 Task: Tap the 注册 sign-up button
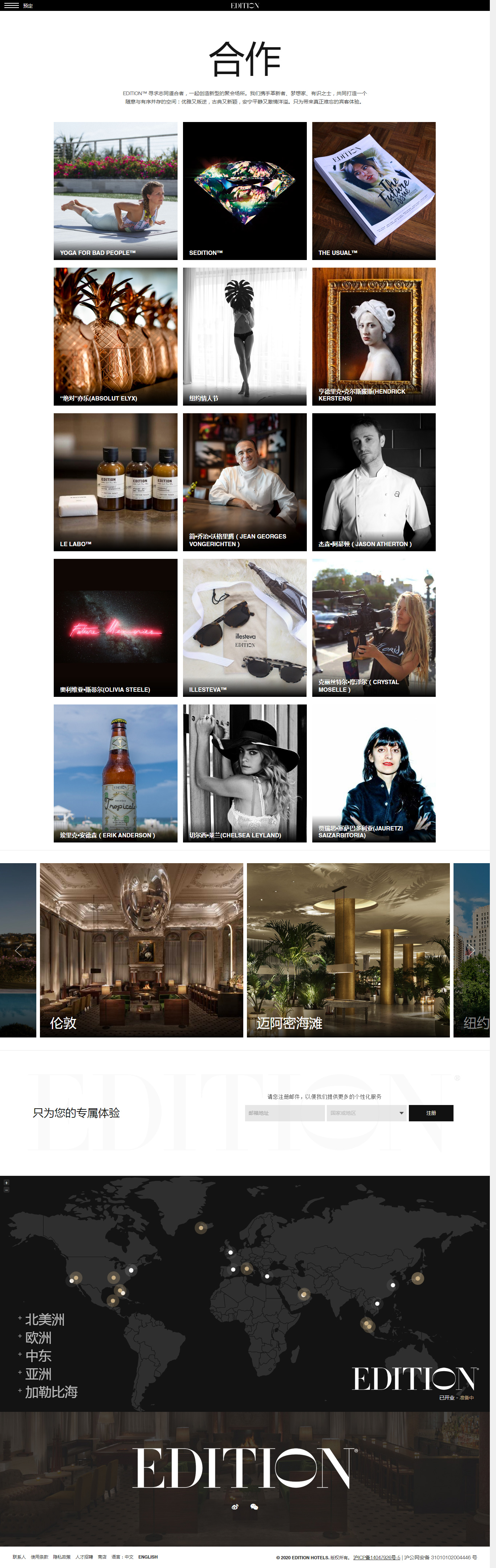click(x=431, y=1113)
